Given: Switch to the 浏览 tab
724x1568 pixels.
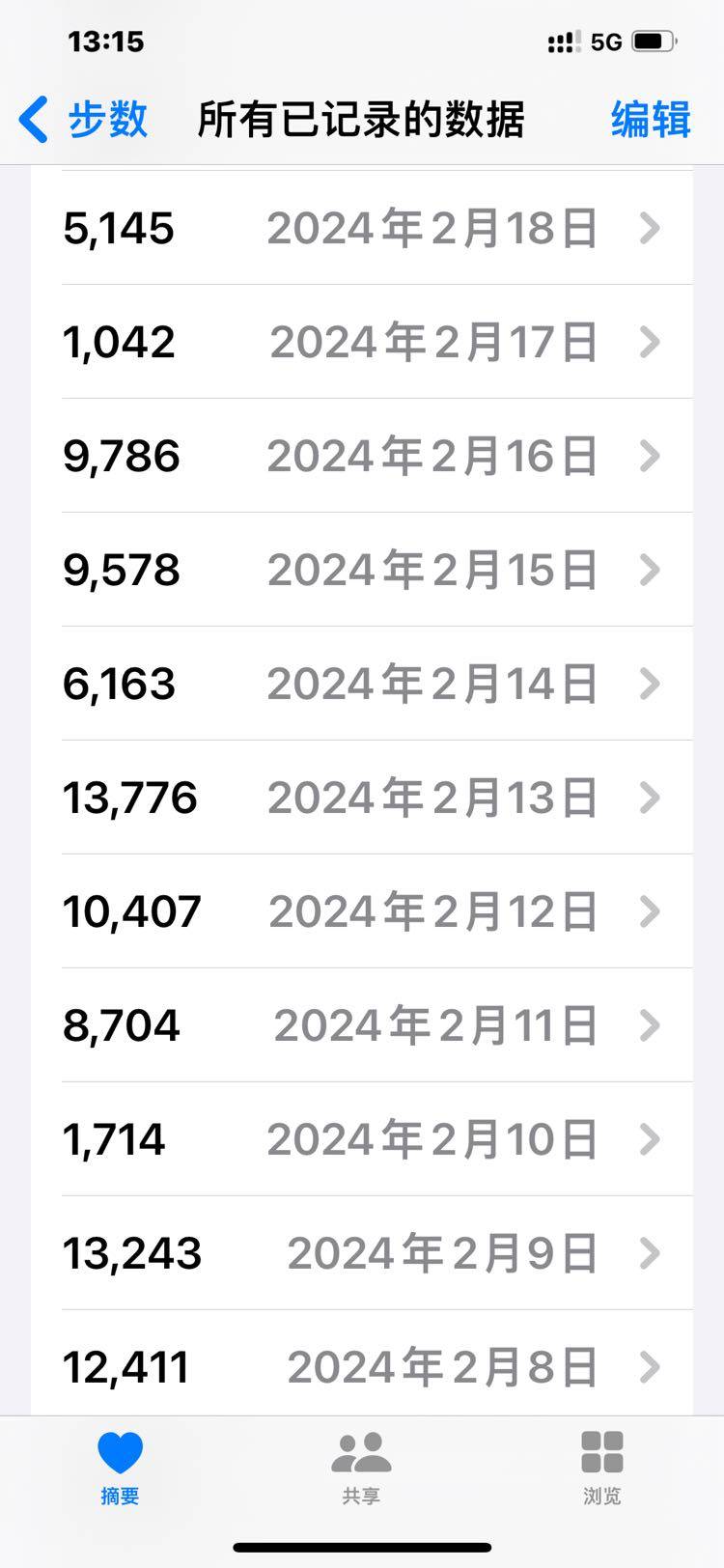Looking at the screenshot, I should point(602,1468).
